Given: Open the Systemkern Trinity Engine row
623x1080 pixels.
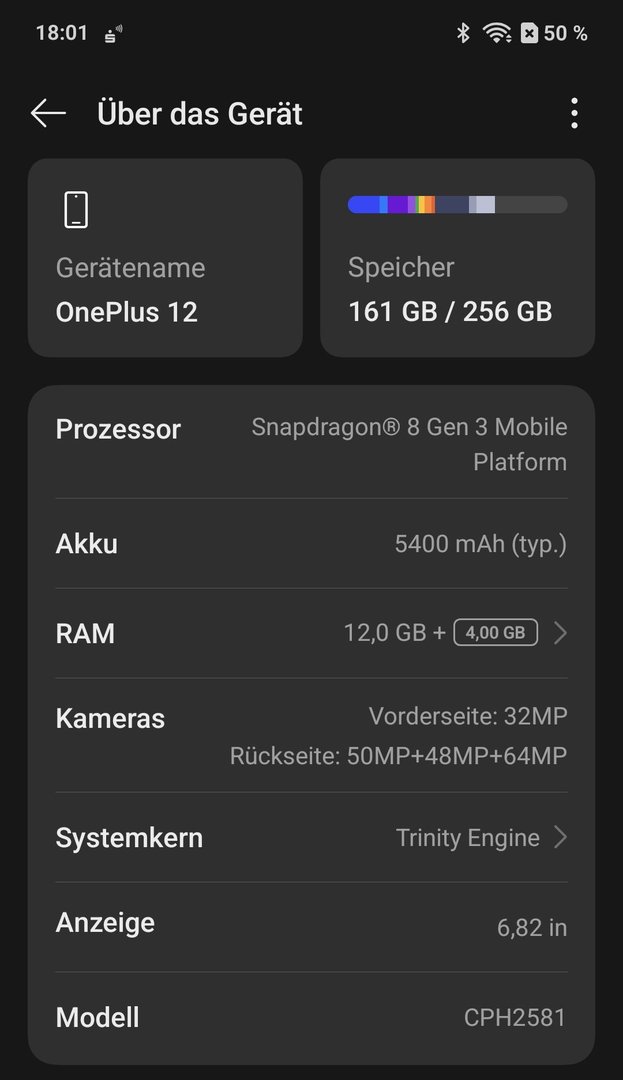Looking at the screenshot, I should 311,838.
